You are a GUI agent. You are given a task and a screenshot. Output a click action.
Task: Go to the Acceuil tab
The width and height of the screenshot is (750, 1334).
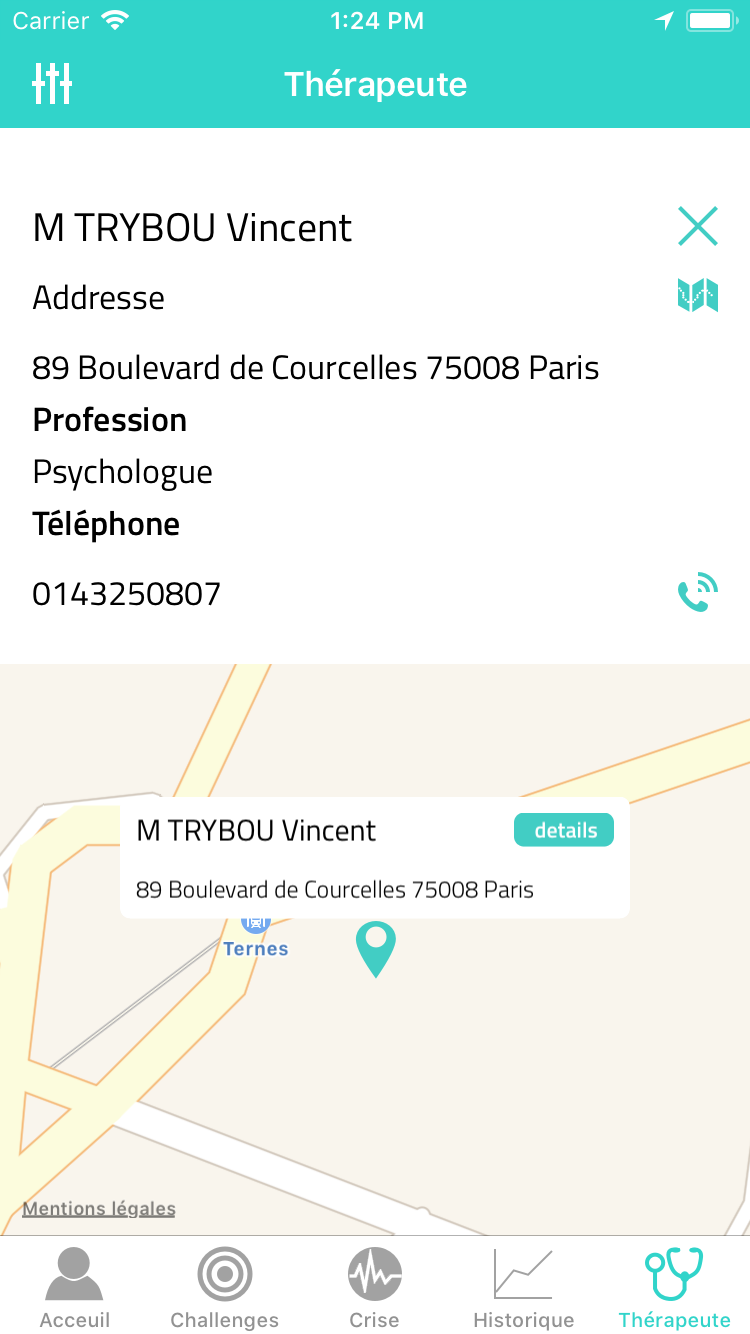point(75,1288)
